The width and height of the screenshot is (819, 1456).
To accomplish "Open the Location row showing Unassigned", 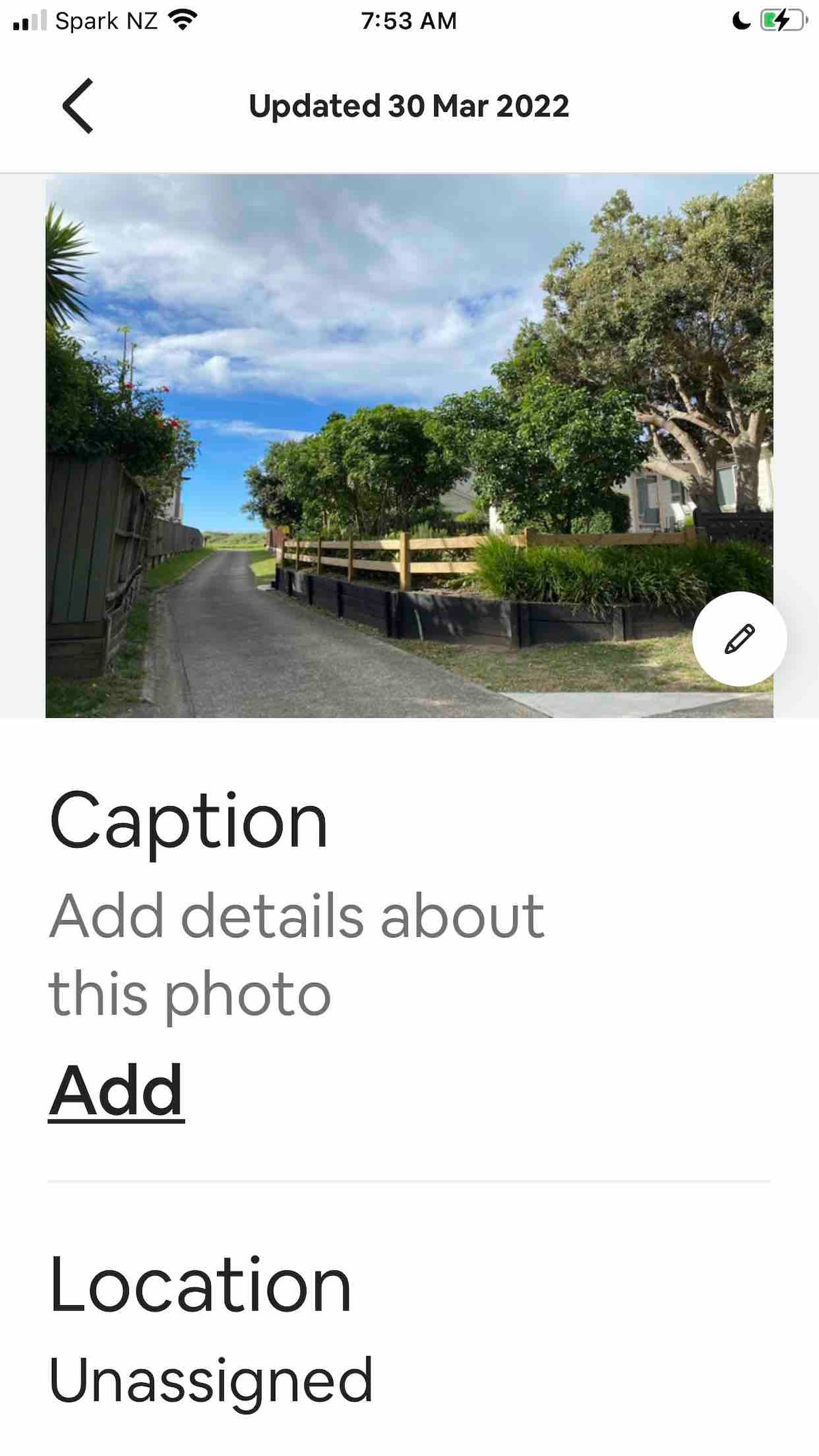I will 212,1331.
